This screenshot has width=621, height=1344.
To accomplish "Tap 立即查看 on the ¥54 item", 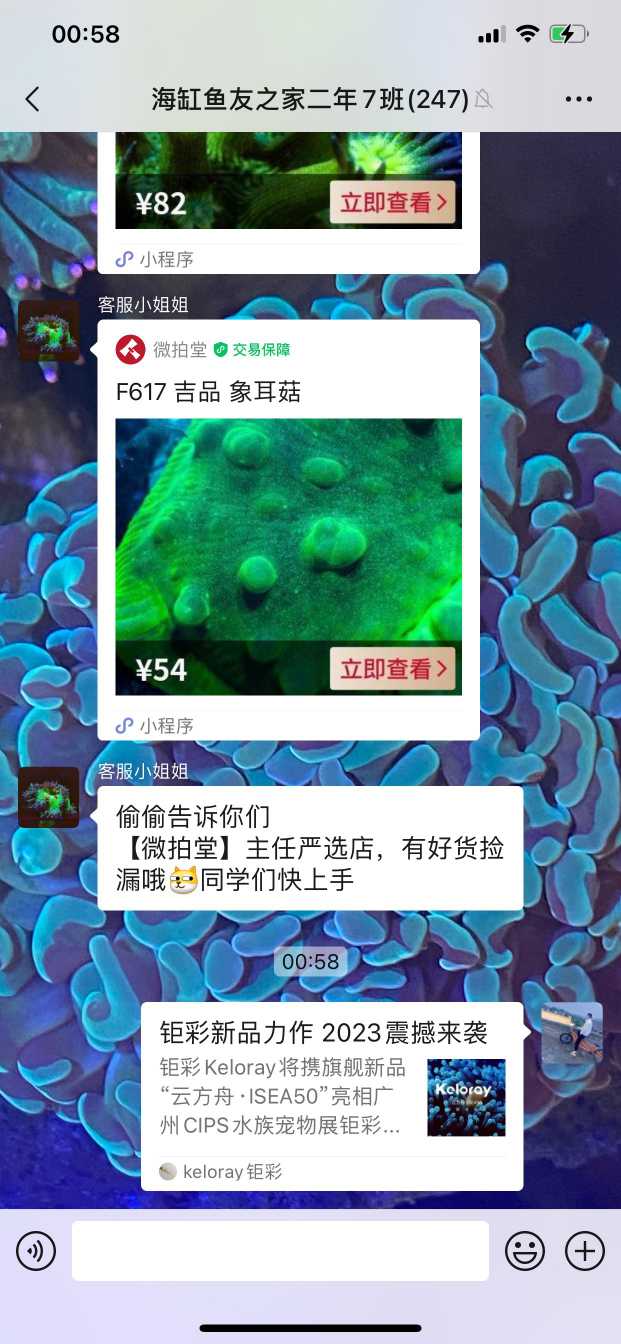I will (x=392, y=669).
